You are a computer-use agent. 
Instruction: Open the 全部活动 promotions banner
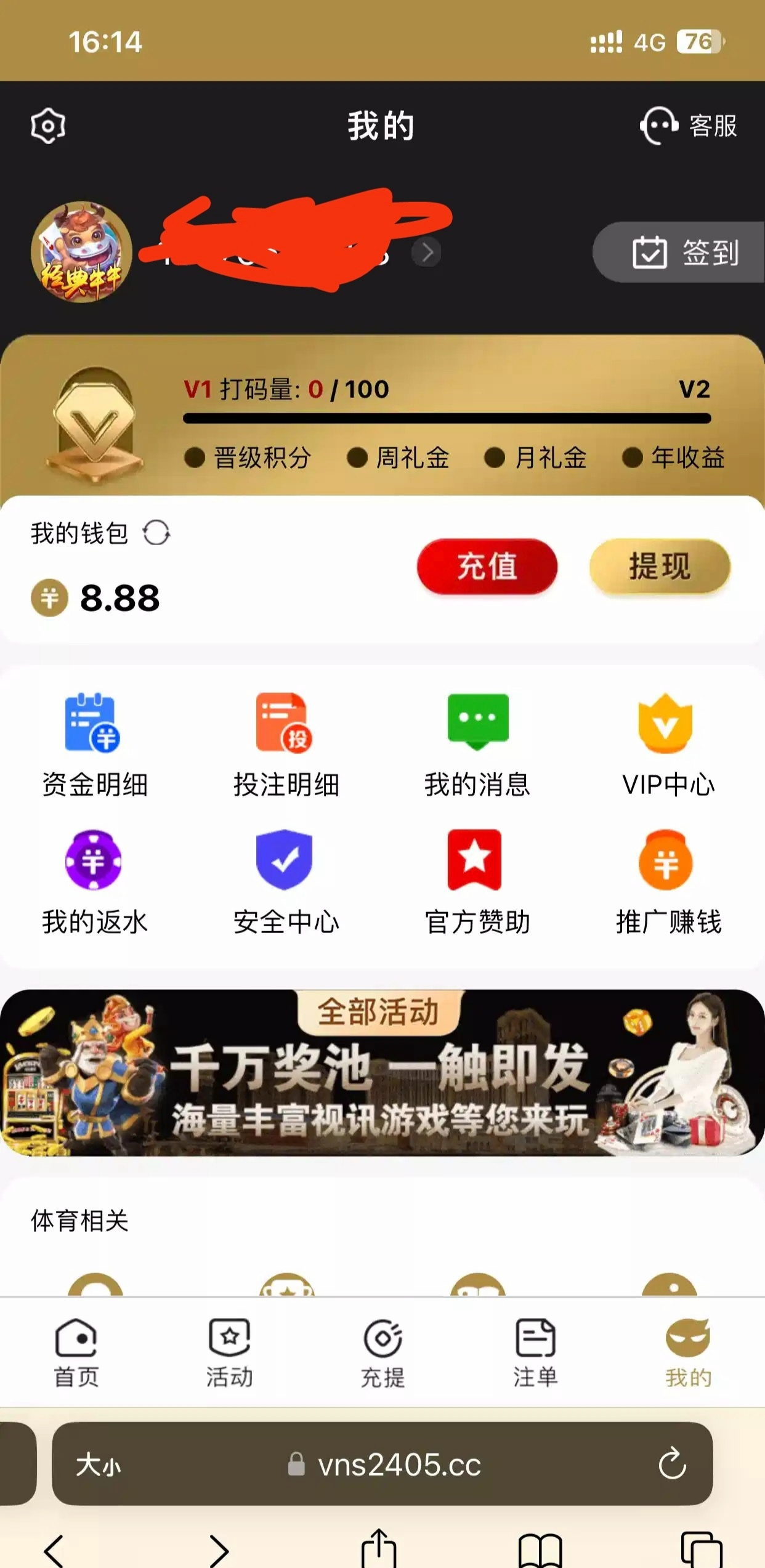click(x=382, y=1073)
